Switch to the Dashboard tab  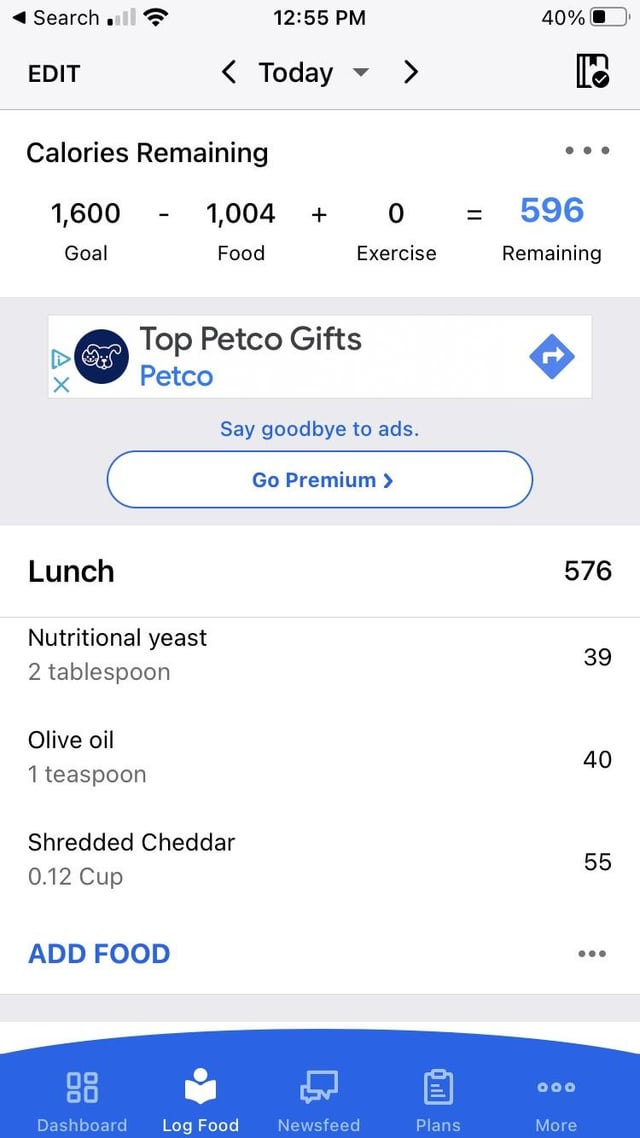point(82,1100)
